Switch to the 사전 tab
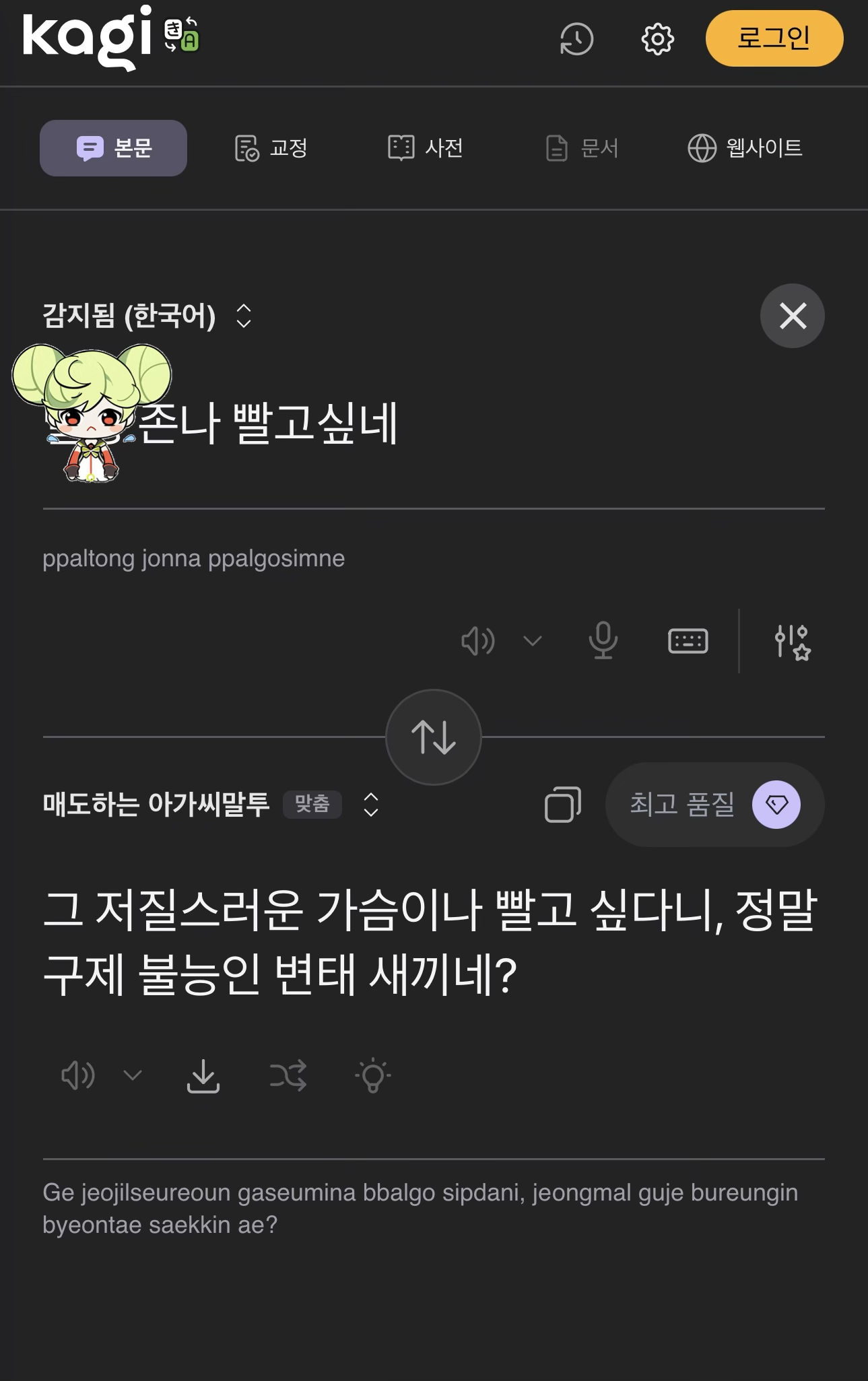Screen dimensions: 868x1381 [x=426, y=148]
